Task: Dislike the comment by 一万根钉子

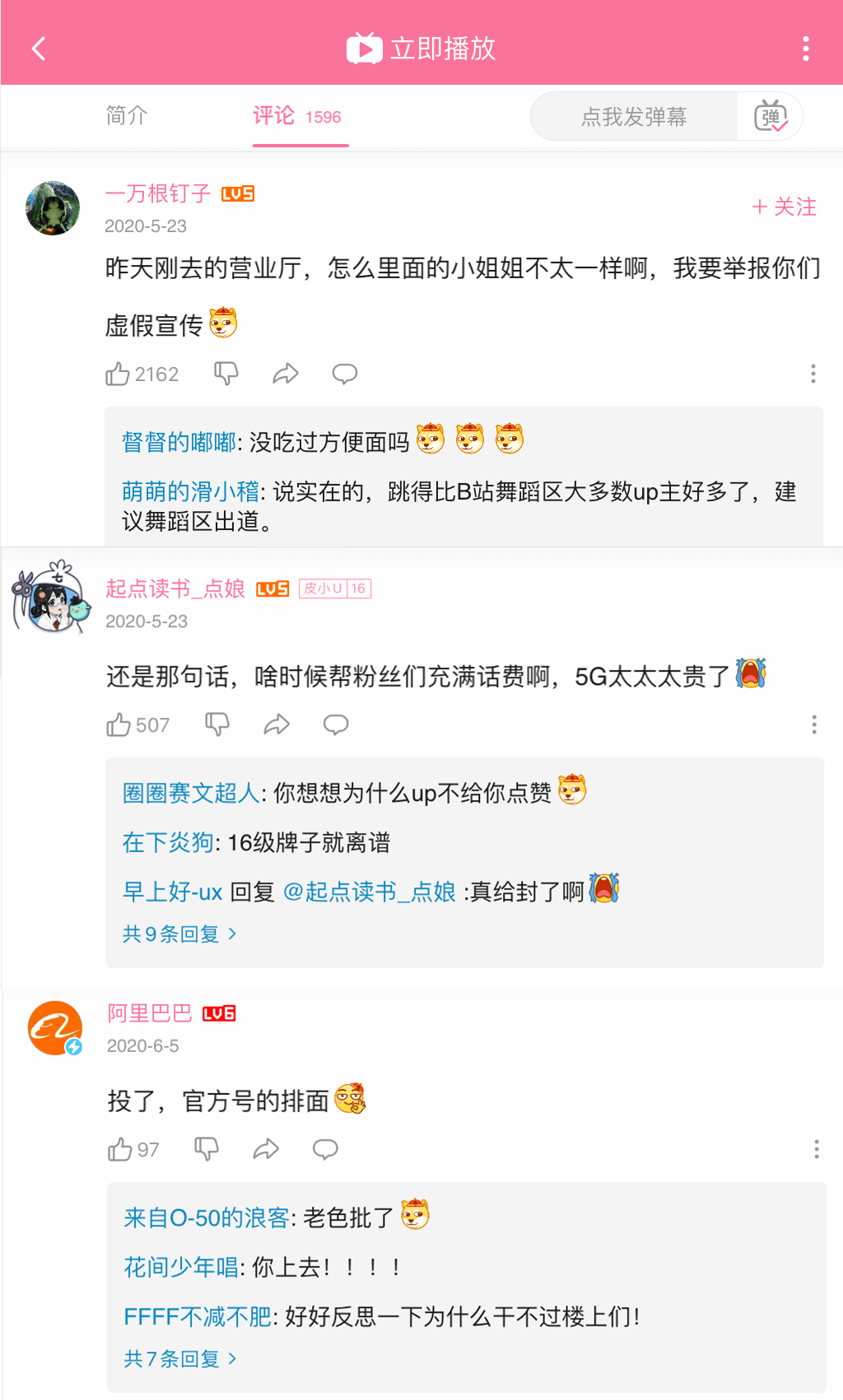Action: point(226,374)
